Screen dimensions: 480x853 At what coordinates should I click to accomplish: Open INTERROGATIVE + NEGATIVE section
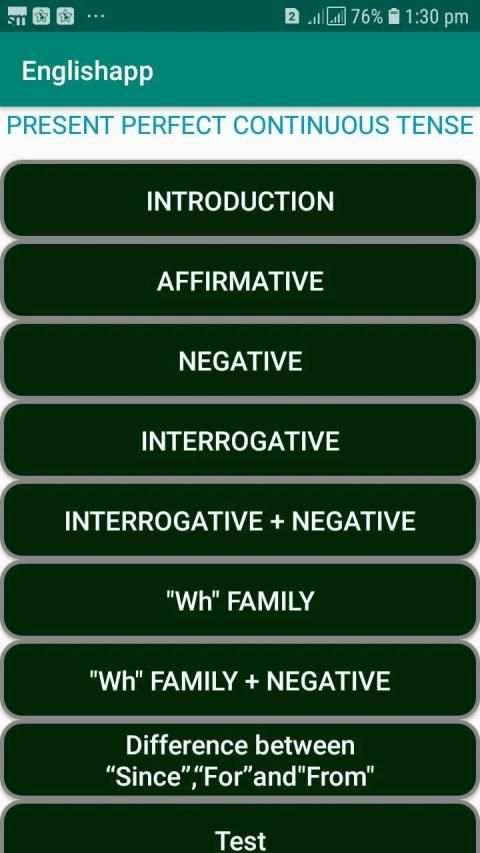click(240, 521)
